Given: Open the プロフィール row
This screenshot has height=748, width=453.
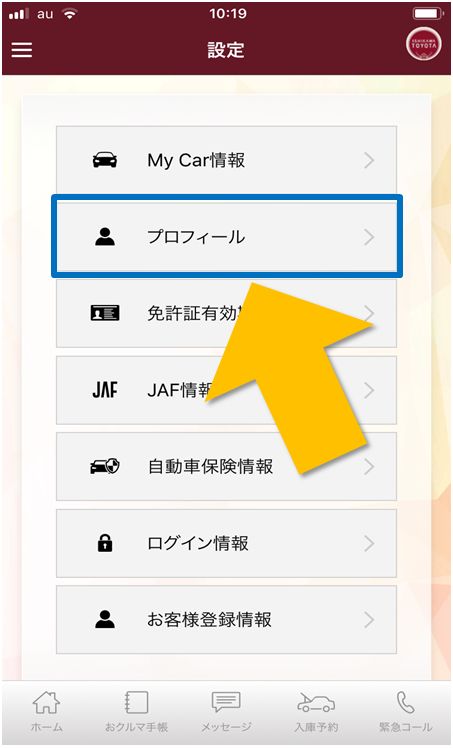Looking at the screenshot, I should (226, 237).
